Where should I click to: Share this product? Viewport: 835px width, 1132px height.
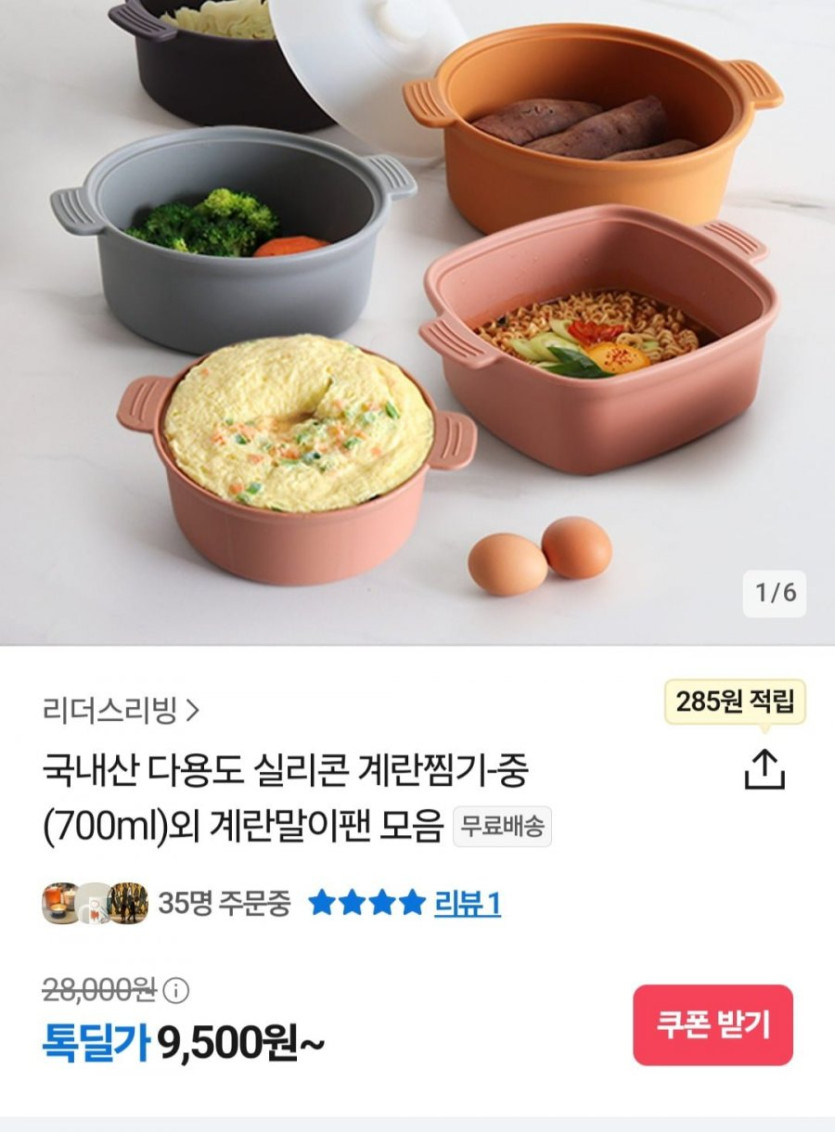point(765,769)
